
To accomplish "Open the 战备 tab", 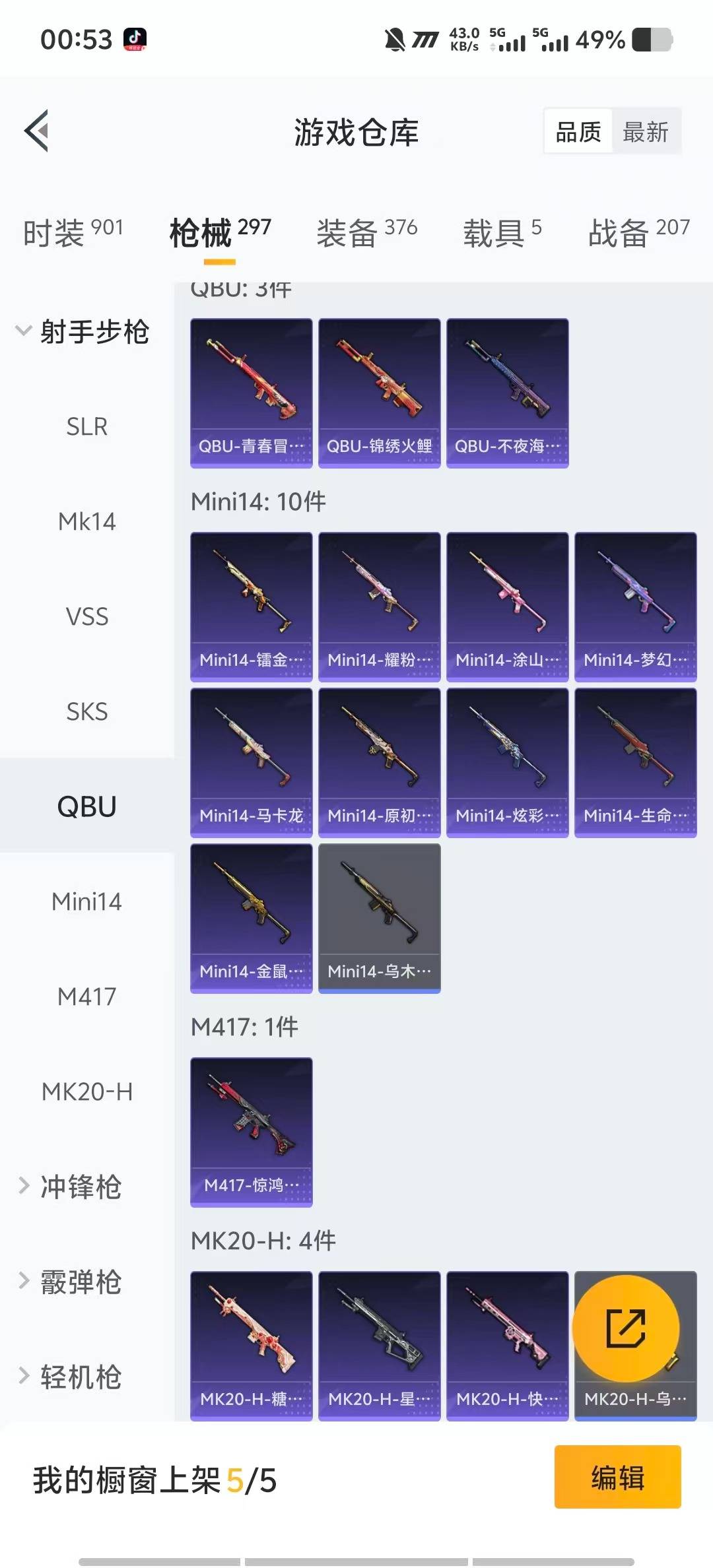I will (x=638, y=232).
